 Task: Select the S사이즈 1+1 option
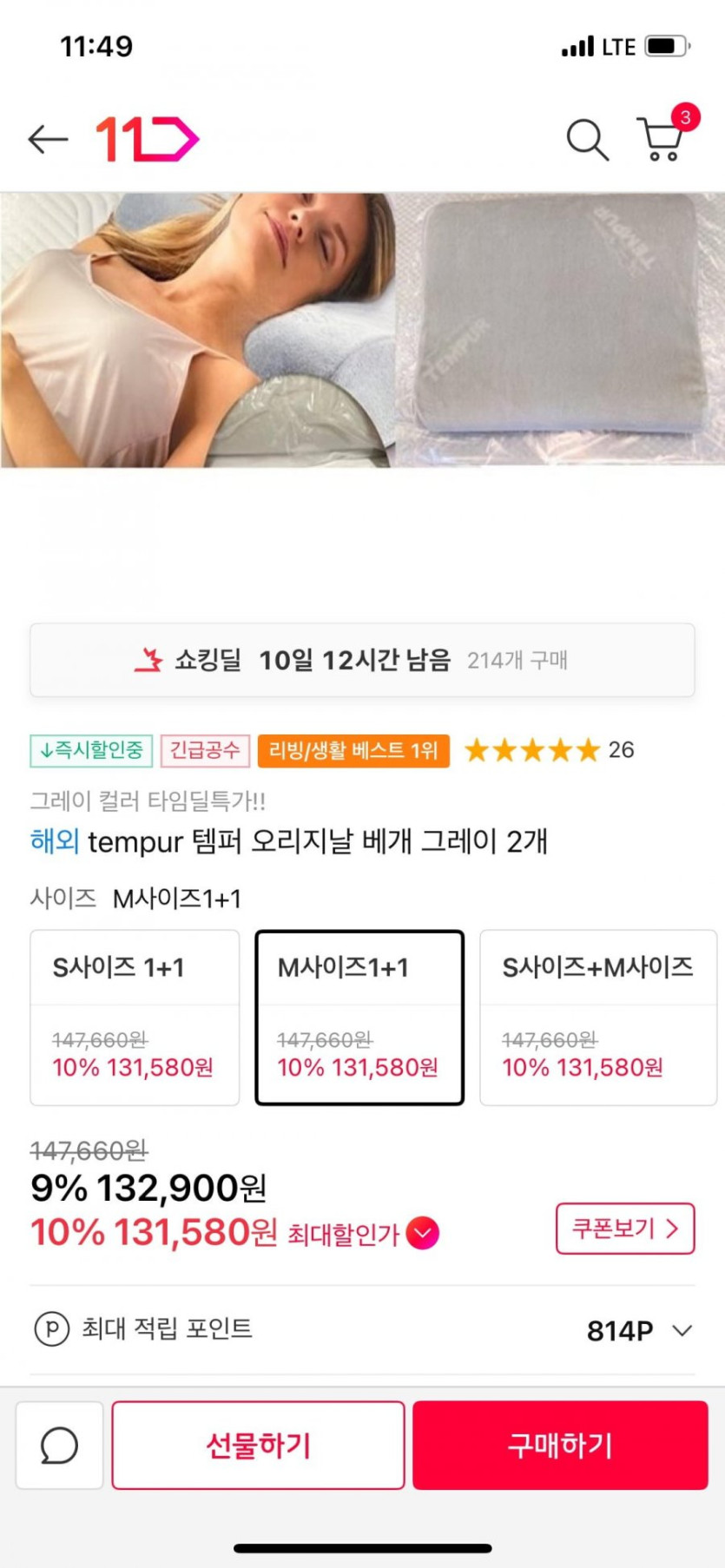[135, 1018]
